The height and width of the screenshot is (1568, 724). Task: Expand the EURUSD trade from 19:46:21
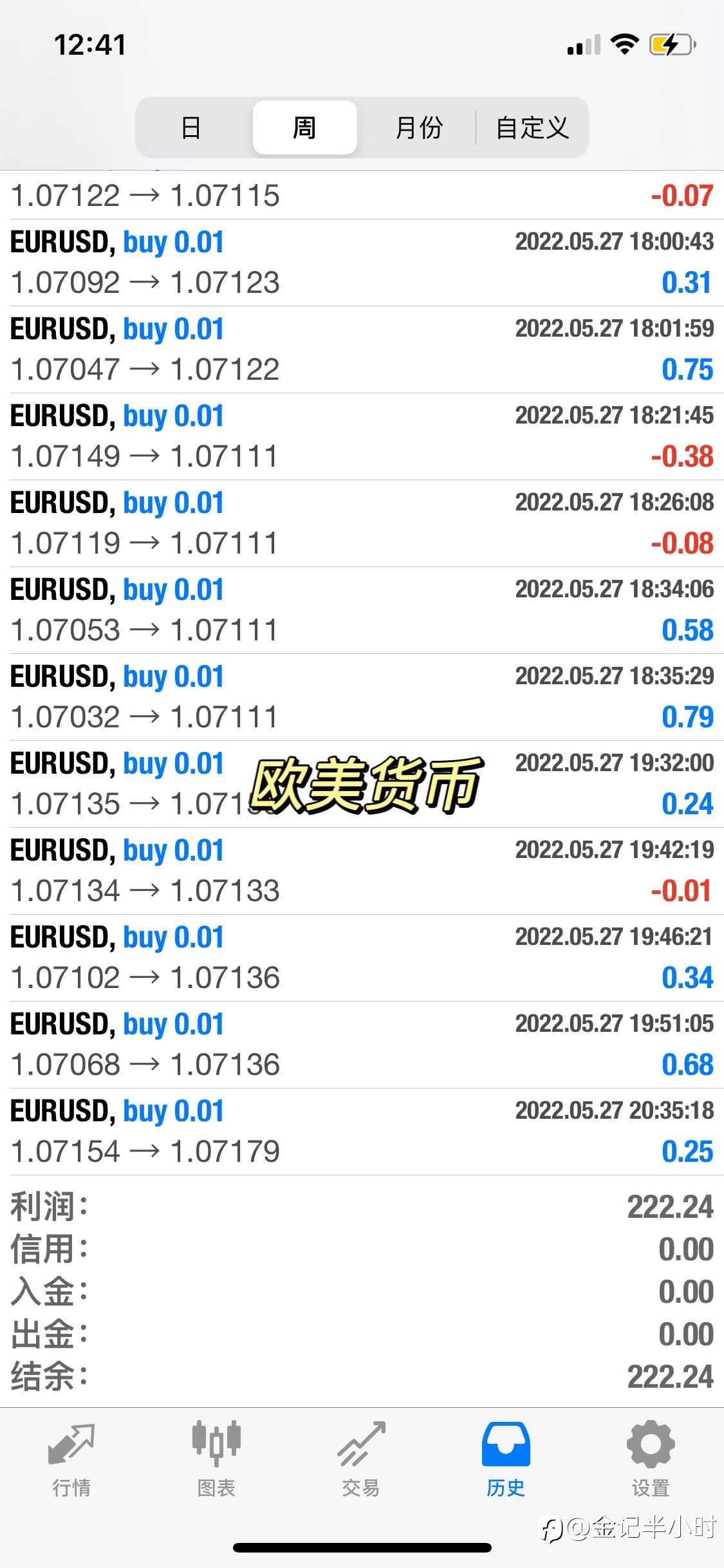(362, 958)
